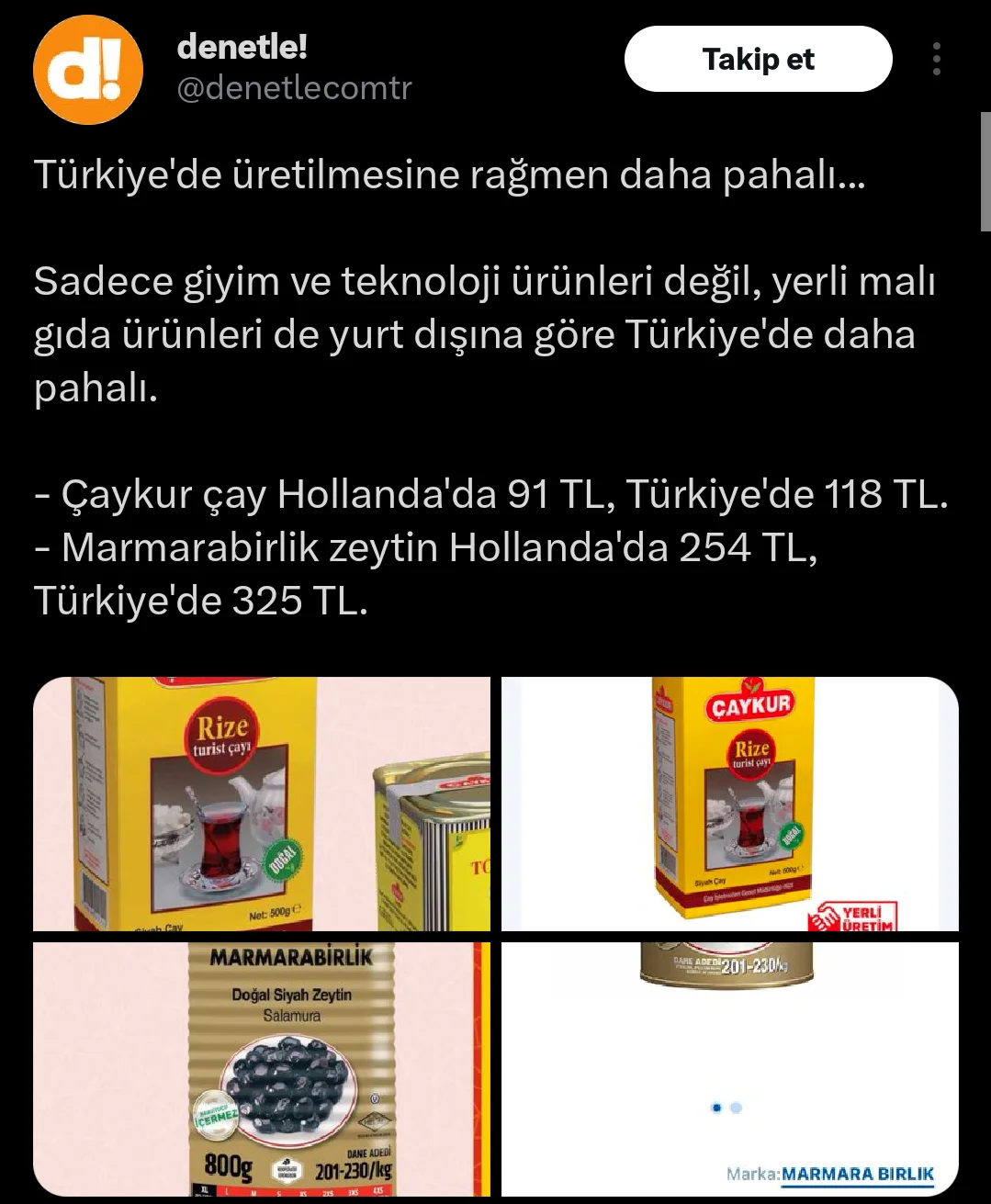
Task: Open the tweet overflow menu
Action: (x=936, y=60)
